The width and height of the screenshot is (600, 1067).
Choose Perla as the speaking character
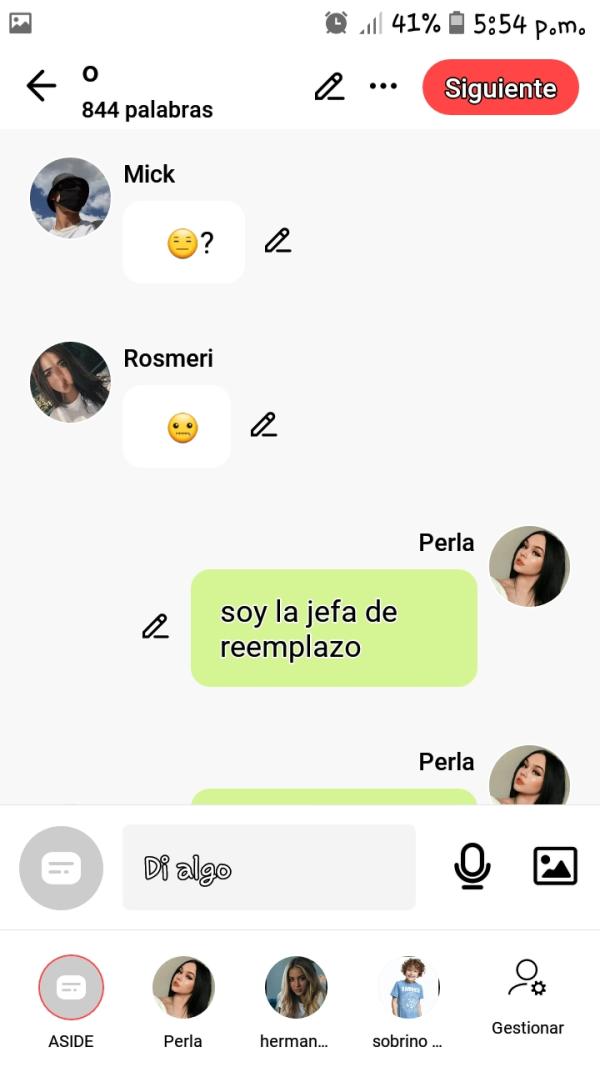point(183,988)
